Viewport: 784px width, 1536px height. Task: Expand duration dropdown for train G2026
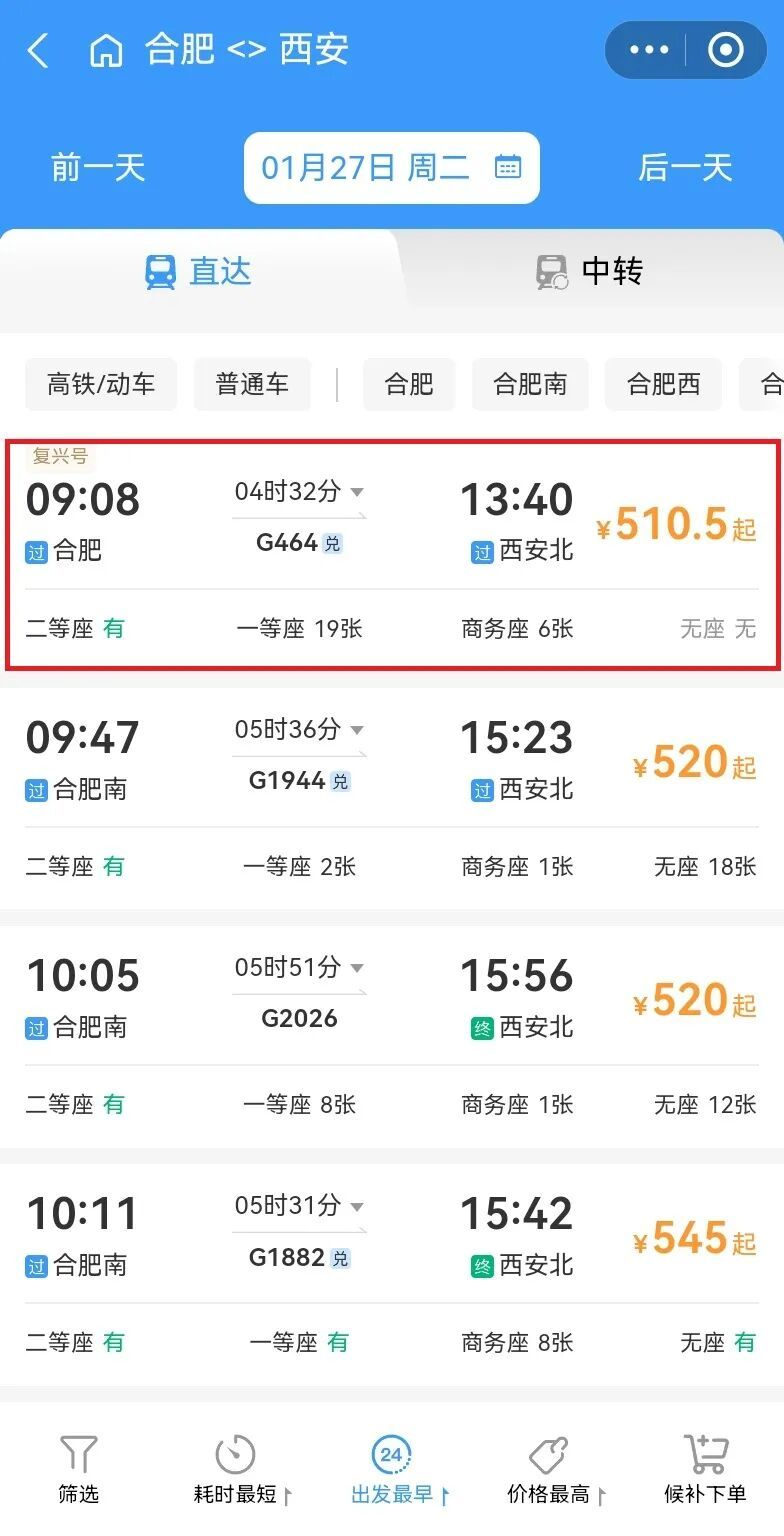click(x=357, y=967)
